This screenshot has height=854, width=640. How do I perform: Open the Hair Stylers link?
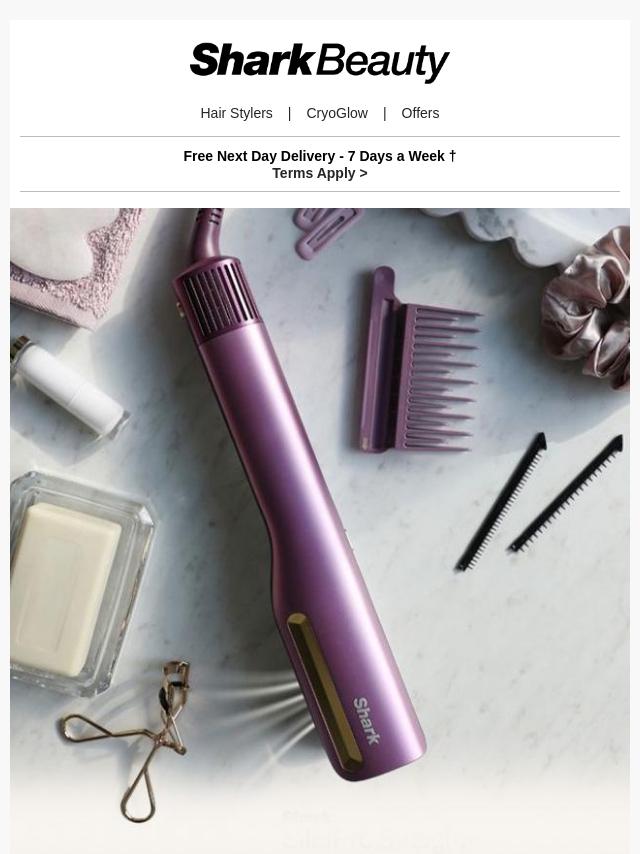tap(236, 113)
